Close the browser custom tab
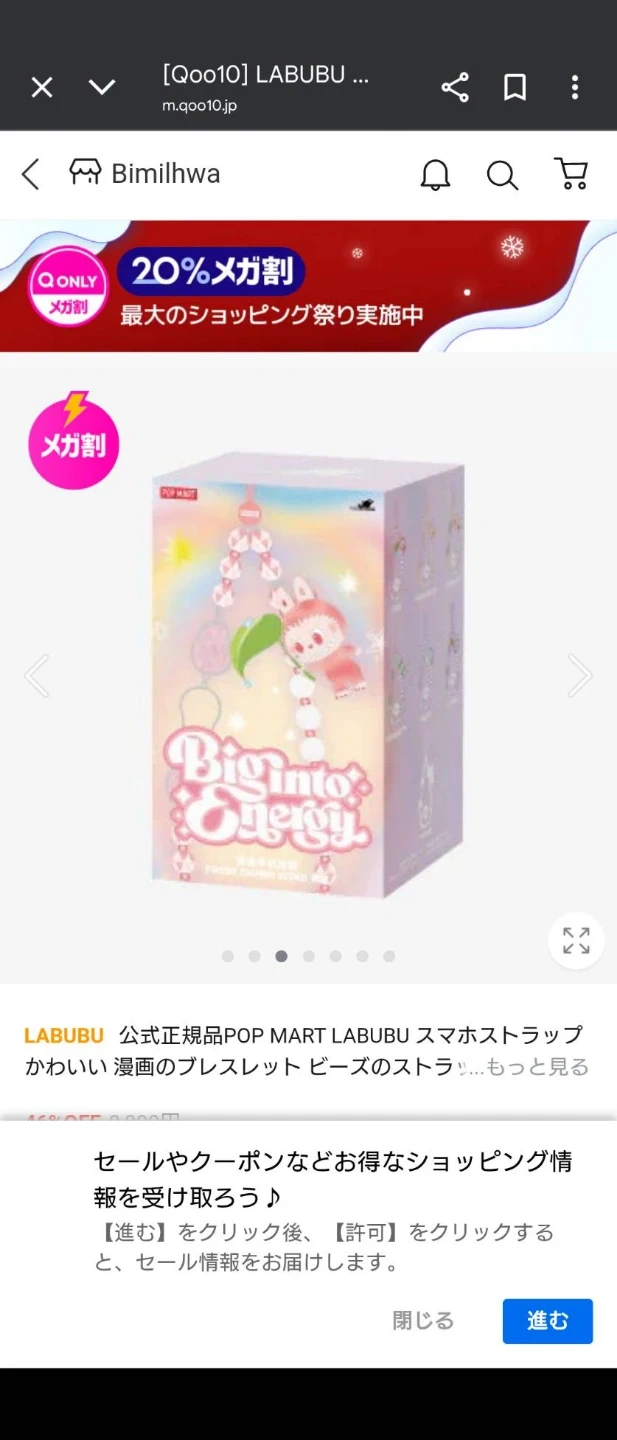 (42, 88)
